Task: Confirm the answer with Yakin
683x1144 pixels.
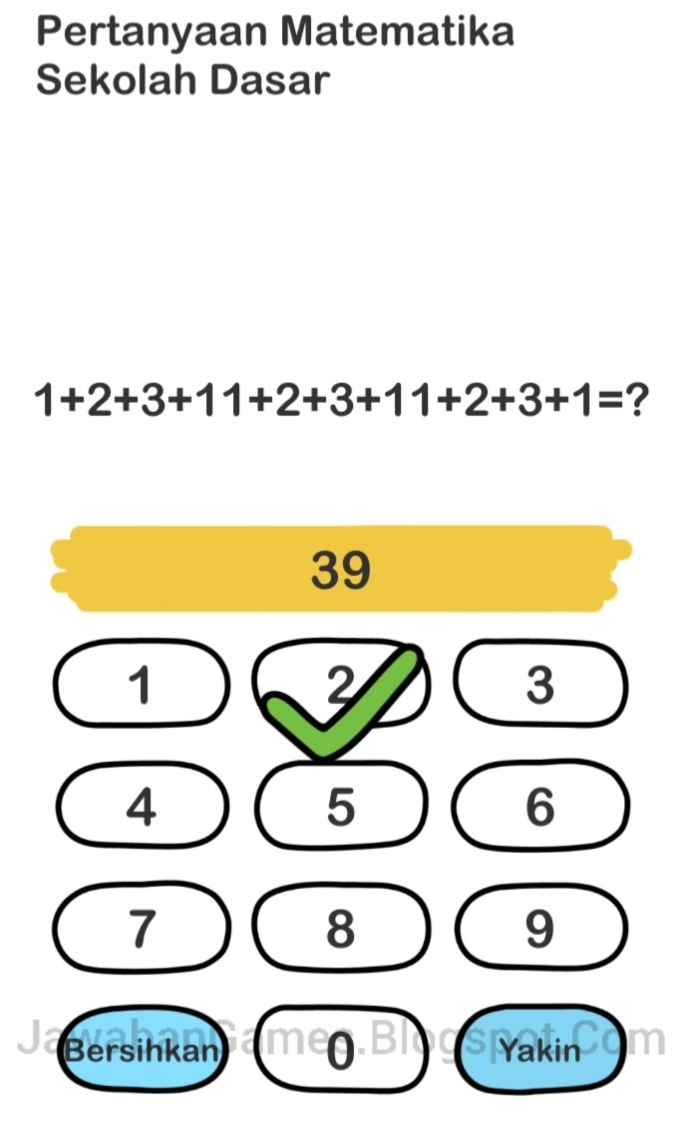Action: click(x=540, y=1051)
